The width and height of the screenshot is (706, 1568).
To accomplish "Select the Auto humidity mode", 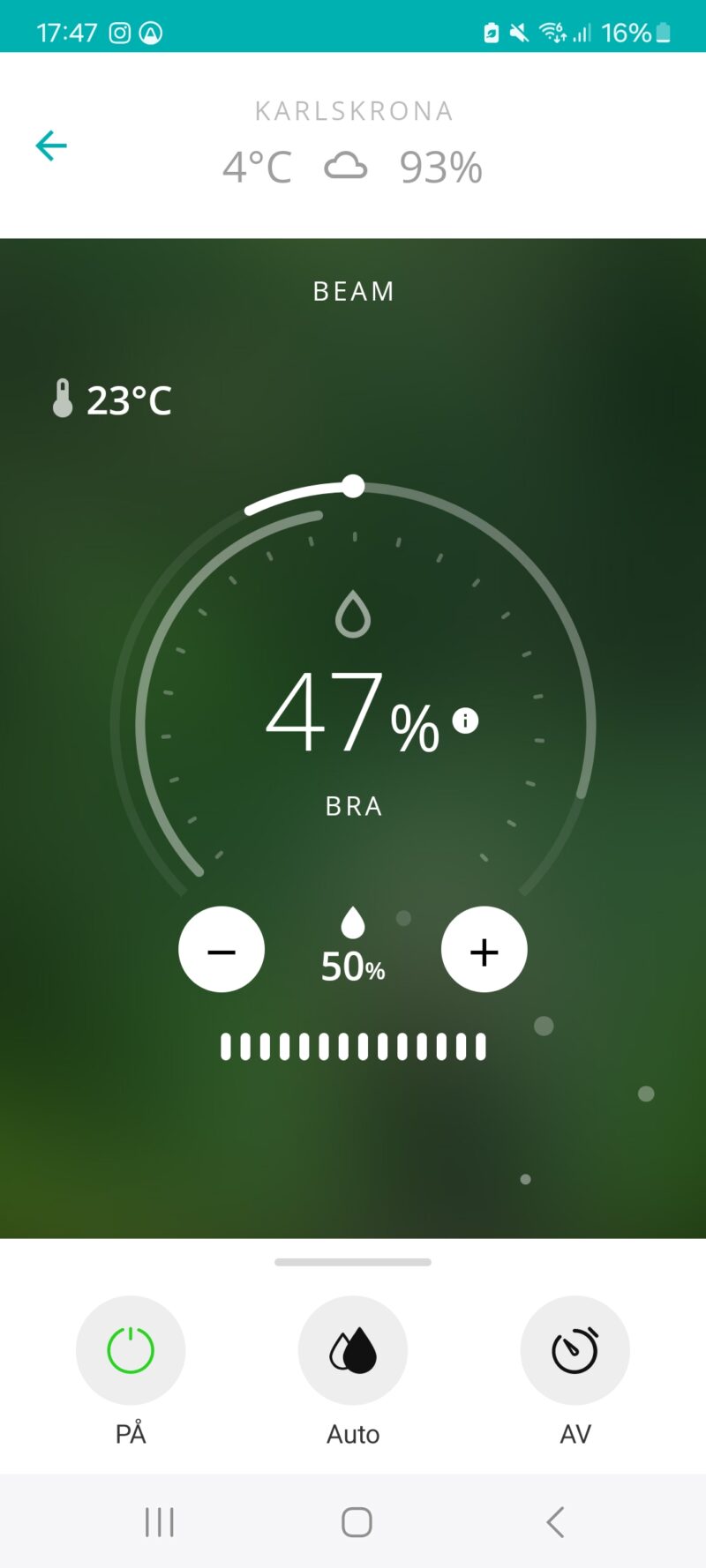I will tap(353, 1350).
